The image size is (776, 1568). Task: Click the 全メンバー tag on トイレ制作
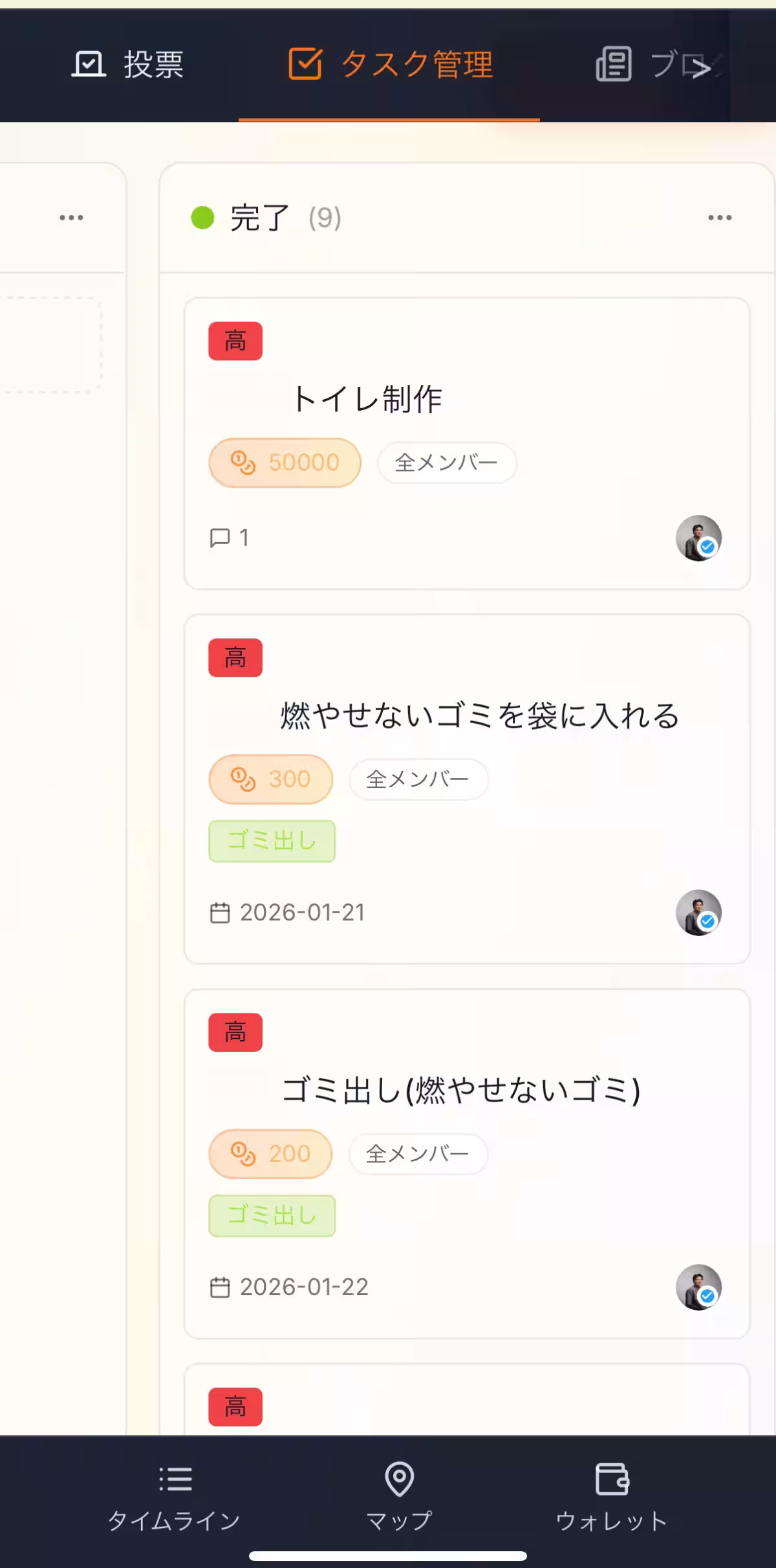(446, 463)
